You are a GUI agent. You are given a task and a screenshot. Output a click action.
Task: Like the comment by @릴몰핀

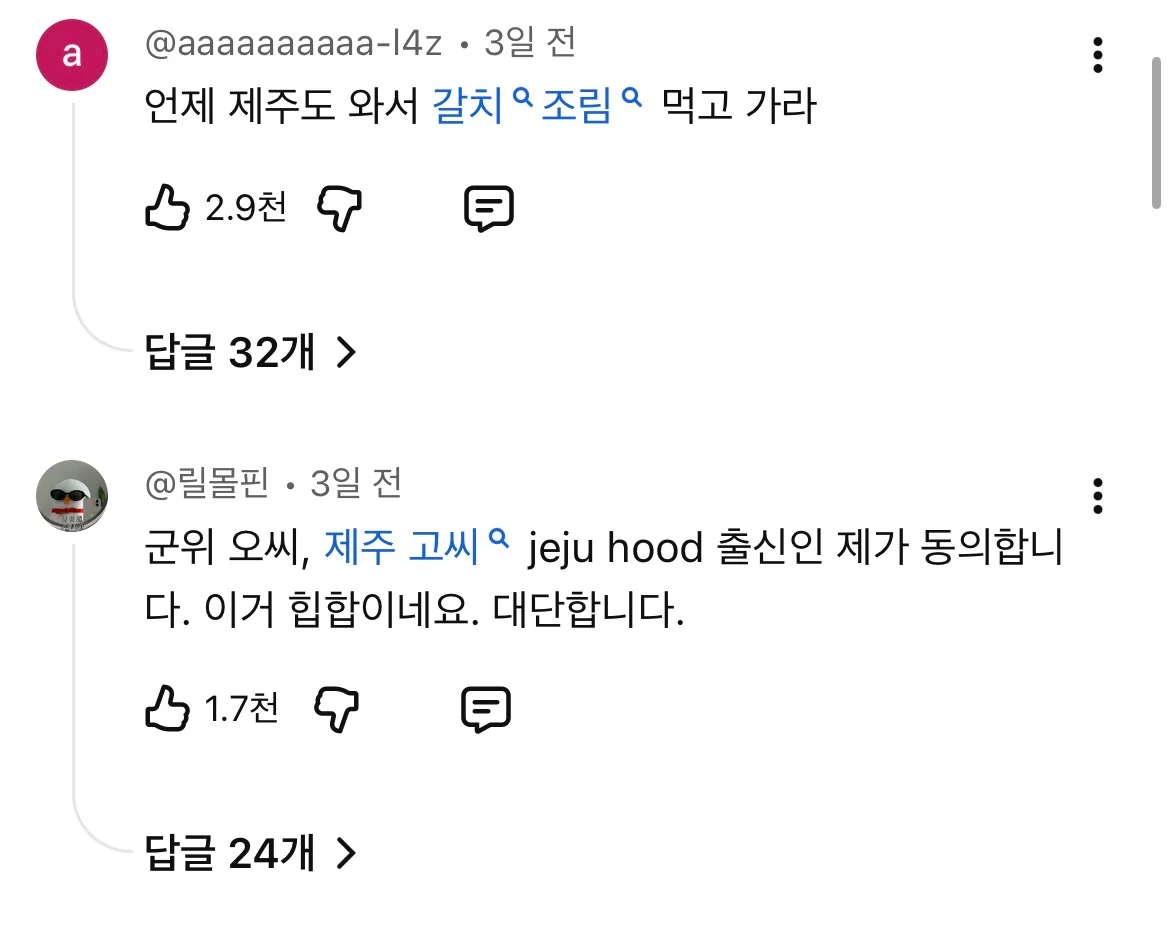click(168, 709)
